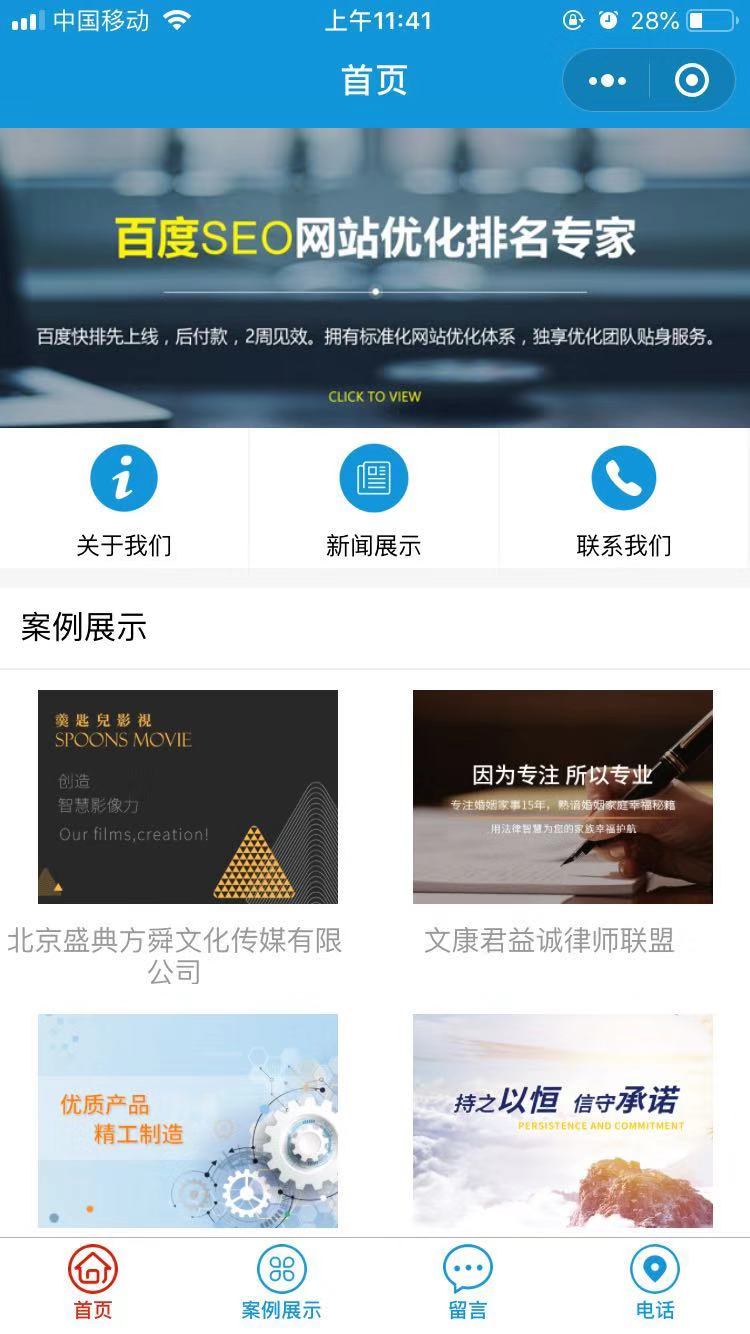Open 关于我们 section
750x1334 pixels.
pos(124,499)
